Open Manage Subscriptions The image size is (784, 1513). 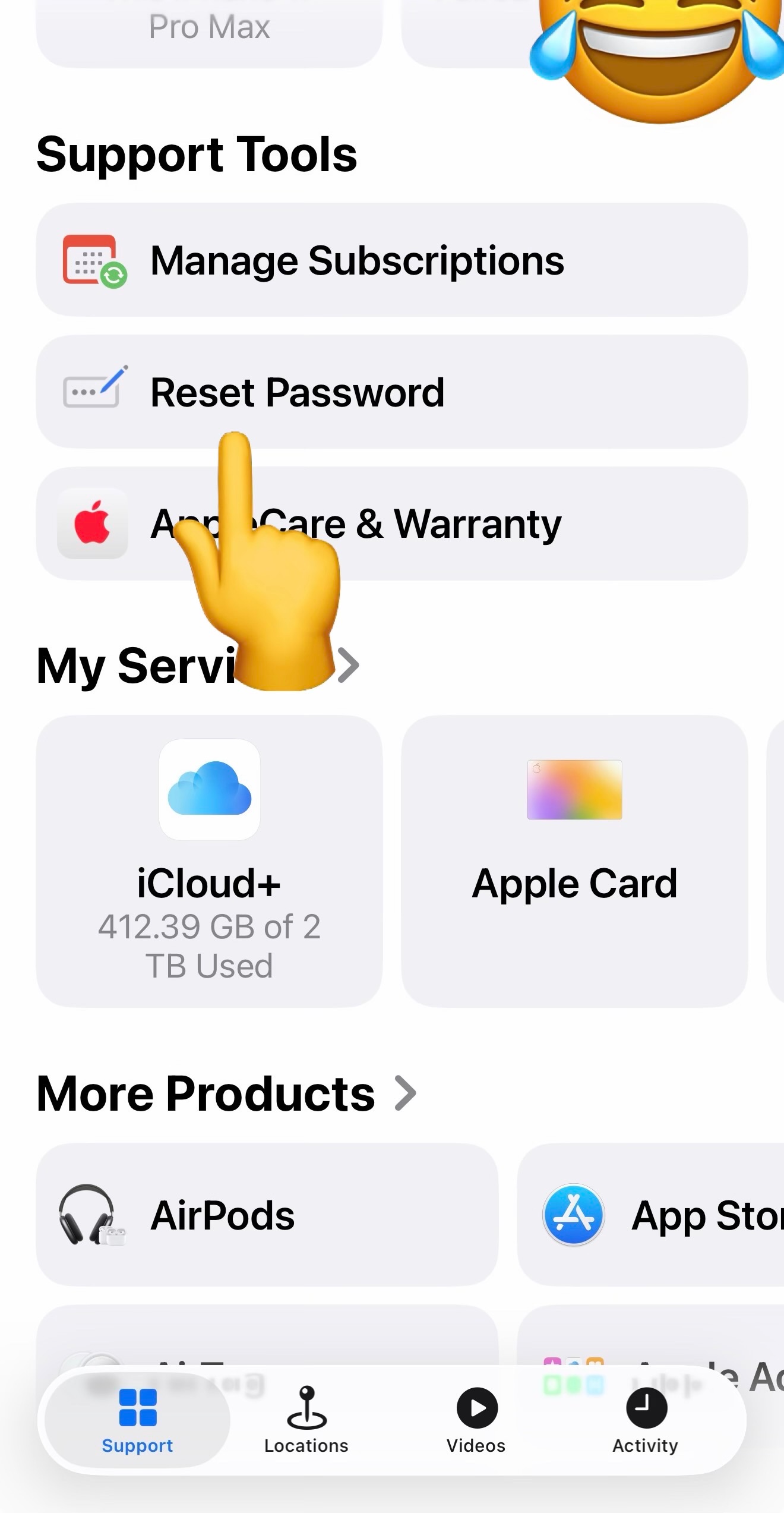[391, 260]
